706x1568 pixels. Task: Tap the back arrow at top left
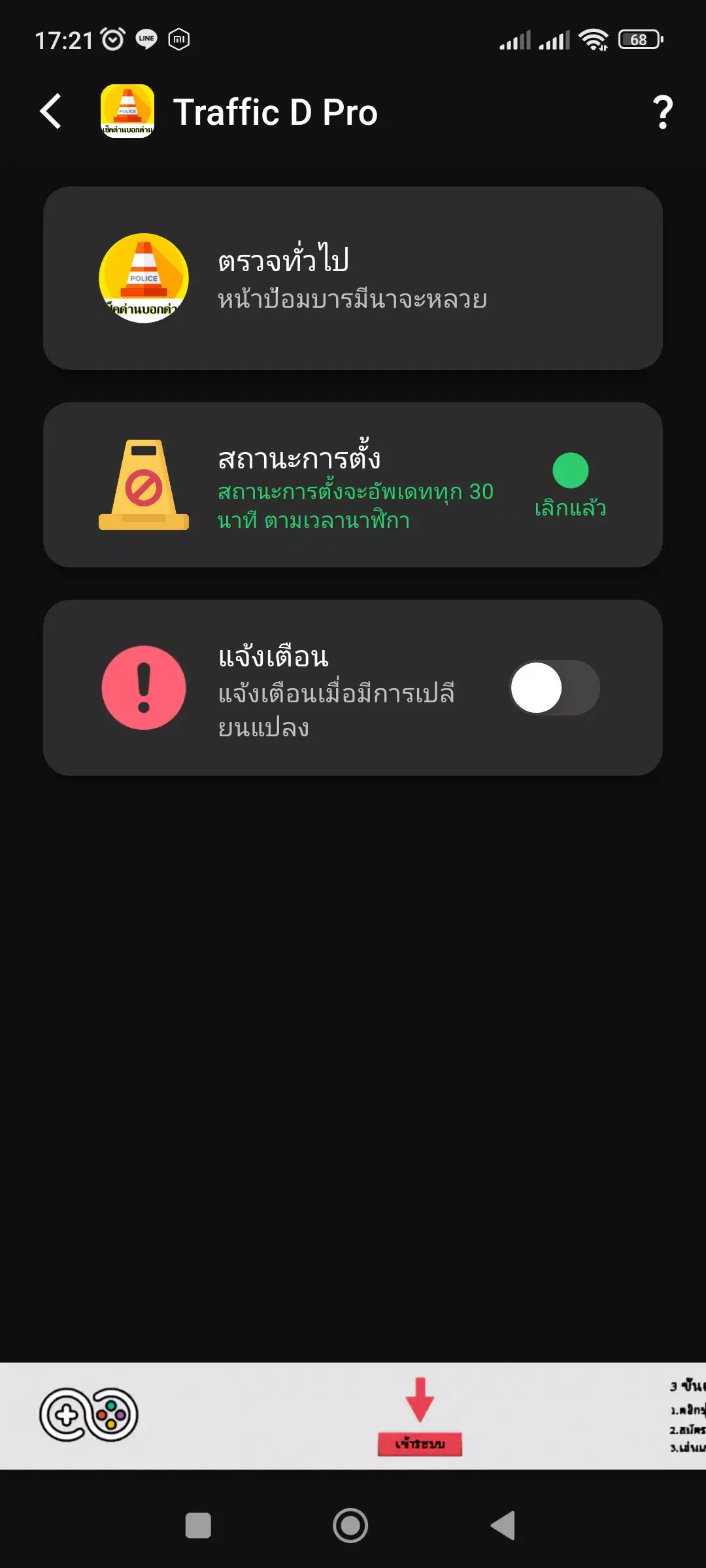tap(50, 111)
